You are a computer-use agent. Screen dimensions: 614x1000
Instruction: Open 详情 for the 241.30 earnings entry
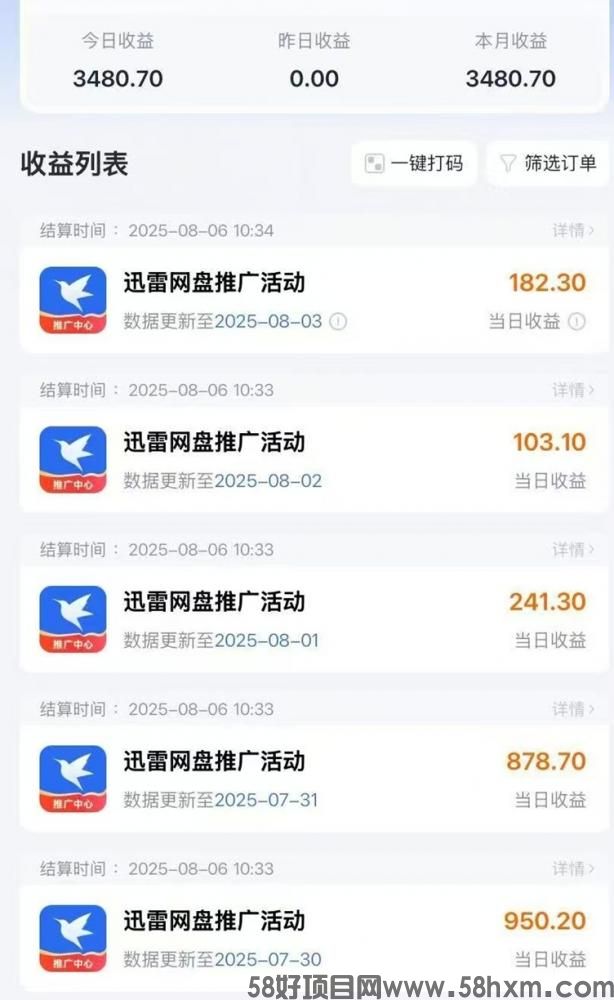[574, 550]
